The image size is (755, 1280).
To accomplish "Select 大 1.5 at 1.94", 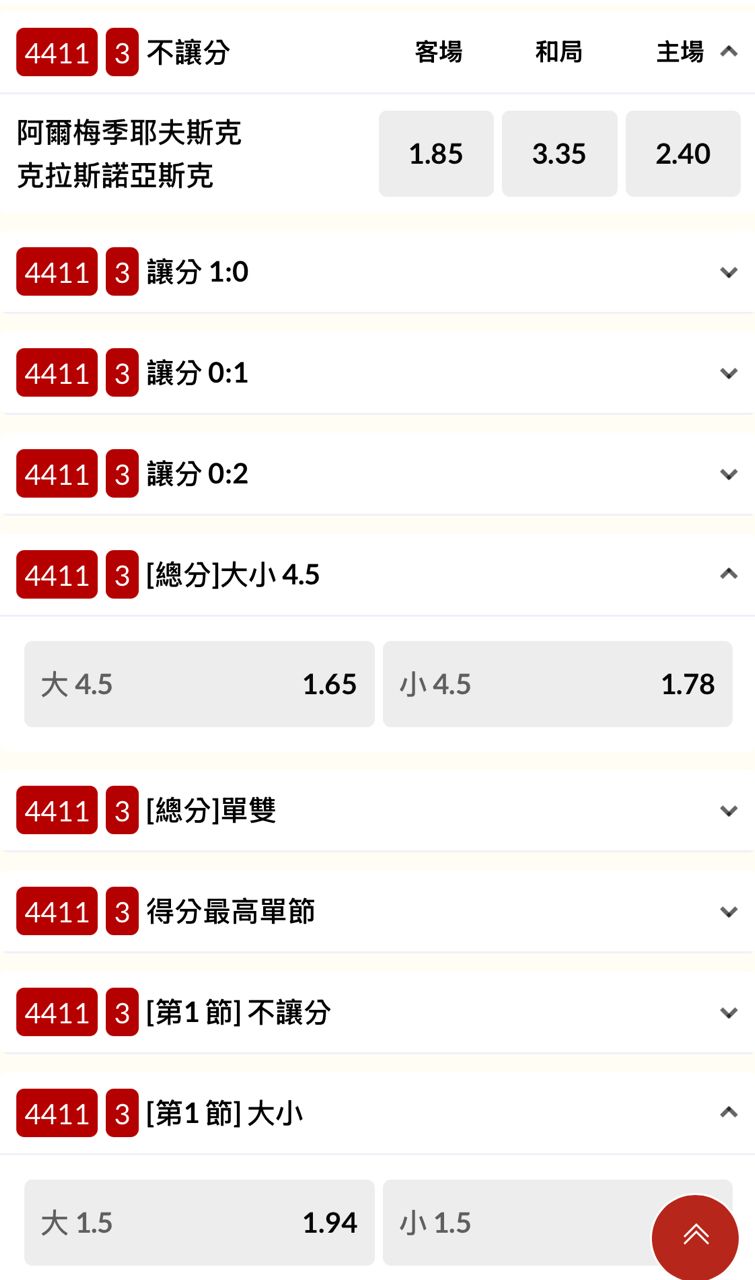I will pyautogui.click(x=199, y=1222).
